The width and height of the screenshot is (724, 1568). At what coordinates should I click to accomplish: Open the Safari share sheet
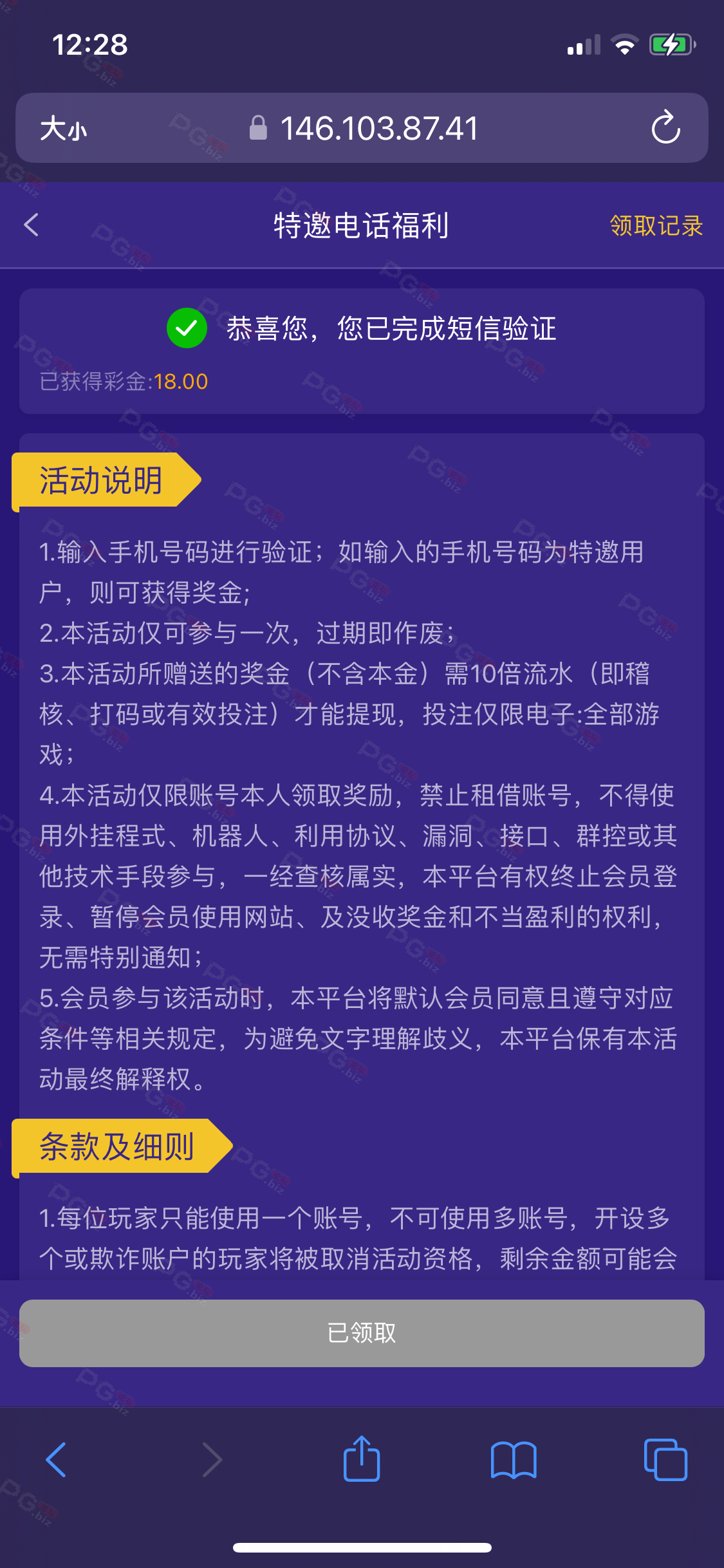[362, 1458]
